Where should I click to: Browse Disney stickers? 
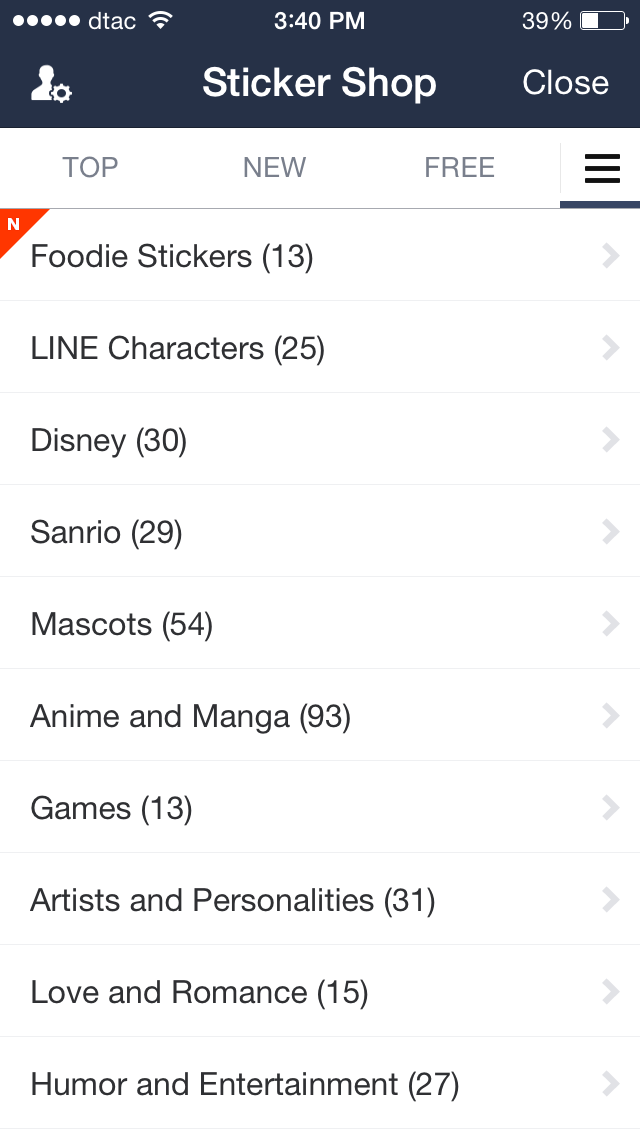tap(320, 440)
